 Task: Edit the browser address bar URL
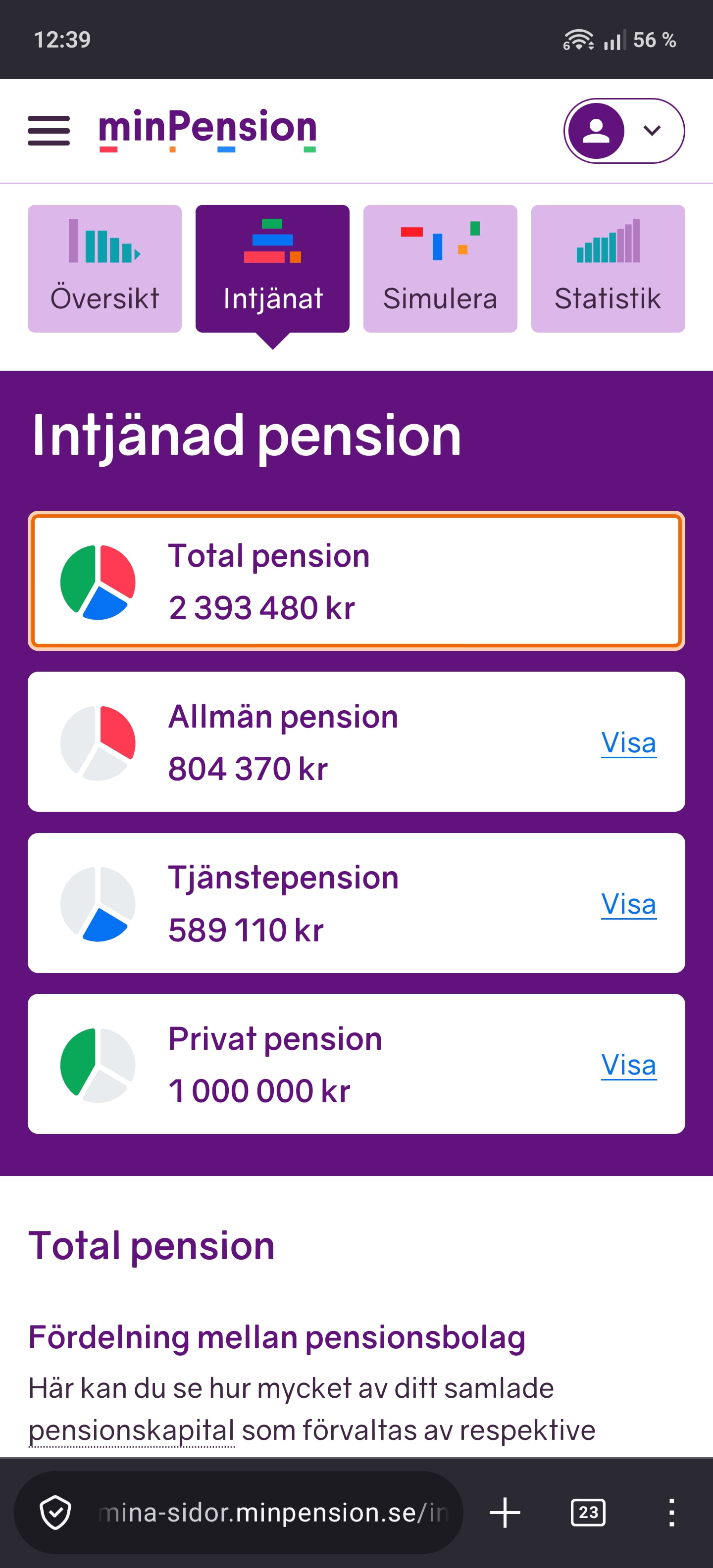coord(273,1512)
